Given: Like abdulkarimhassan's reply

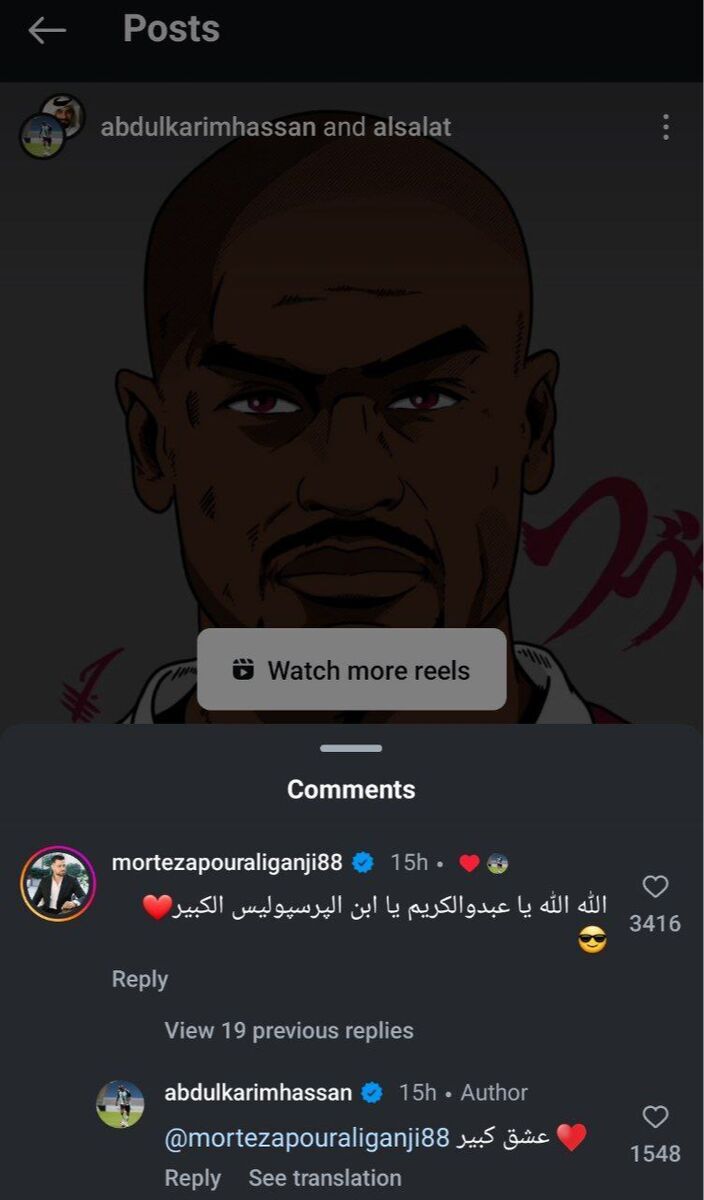Looking at the screenshot, I should 655,1117.
